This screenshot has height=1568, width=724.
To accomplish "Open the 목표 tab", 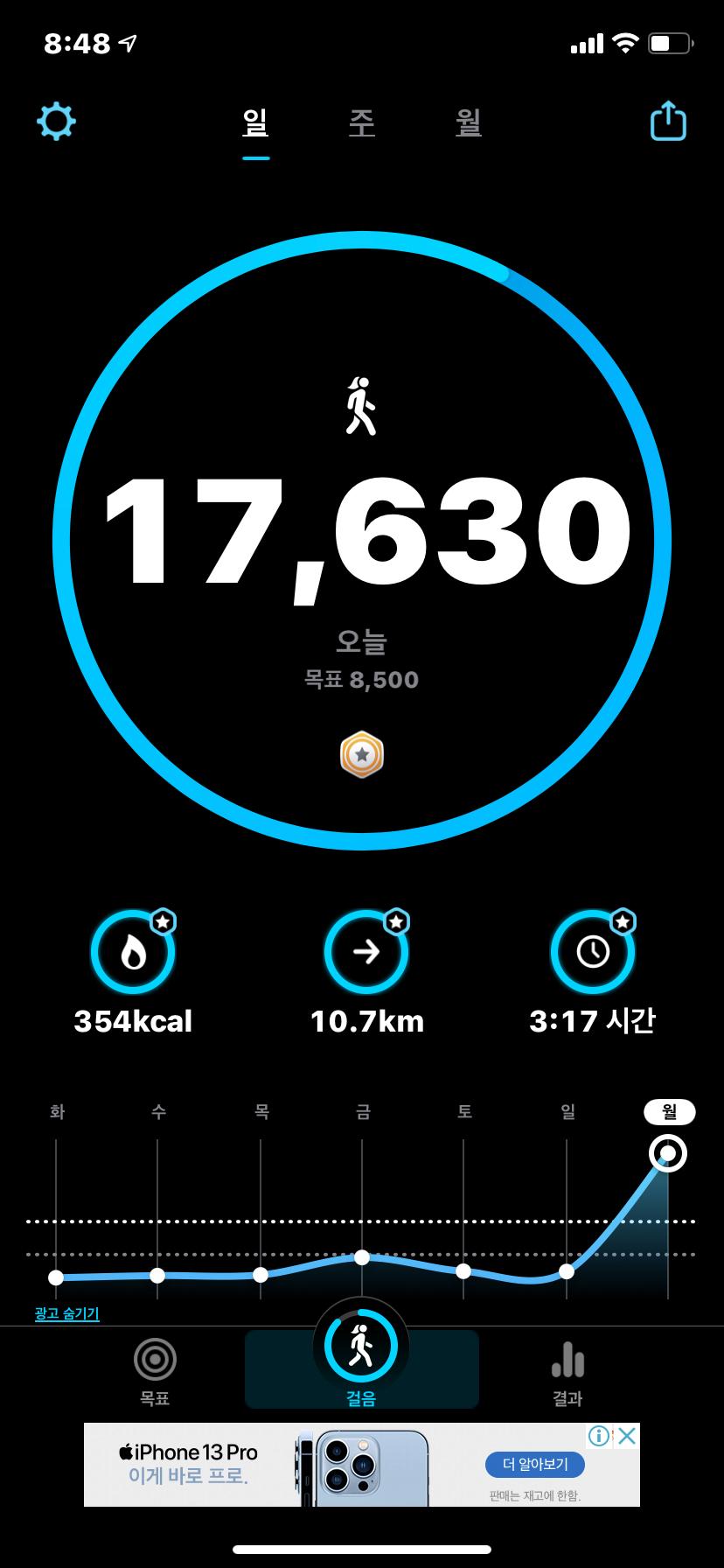I will [x=155, y=1370].
